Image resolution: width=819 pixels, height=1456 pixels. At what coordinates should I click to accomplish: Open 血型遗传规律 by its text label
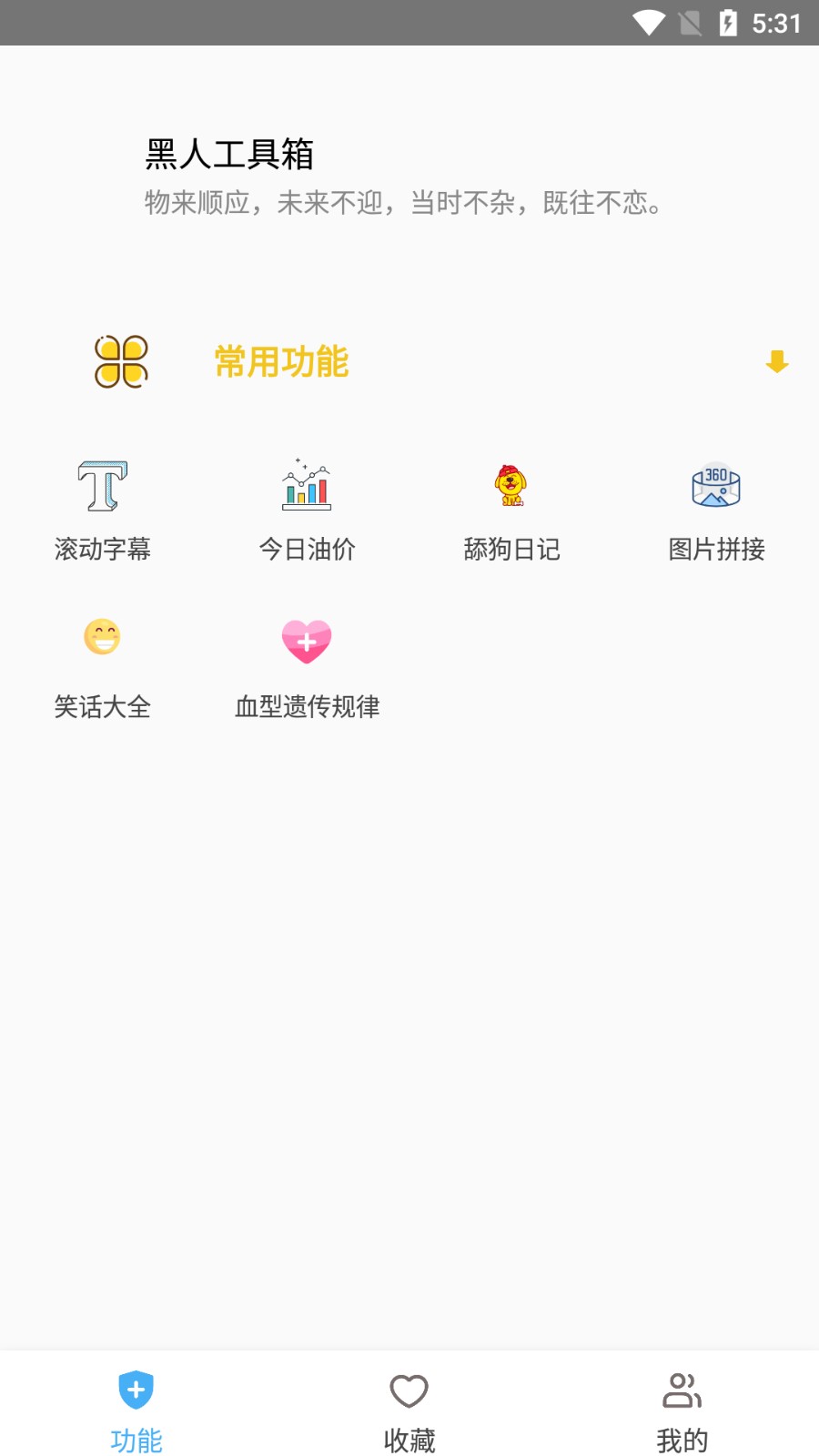point(307,707)
